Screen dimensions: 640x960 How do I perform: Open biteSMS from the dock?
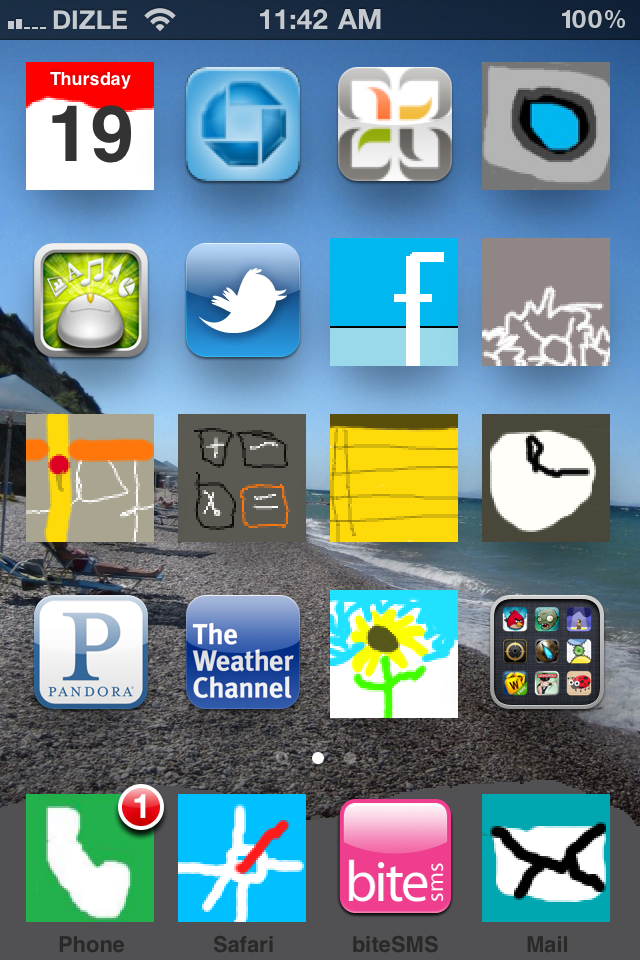click(394, 858)
